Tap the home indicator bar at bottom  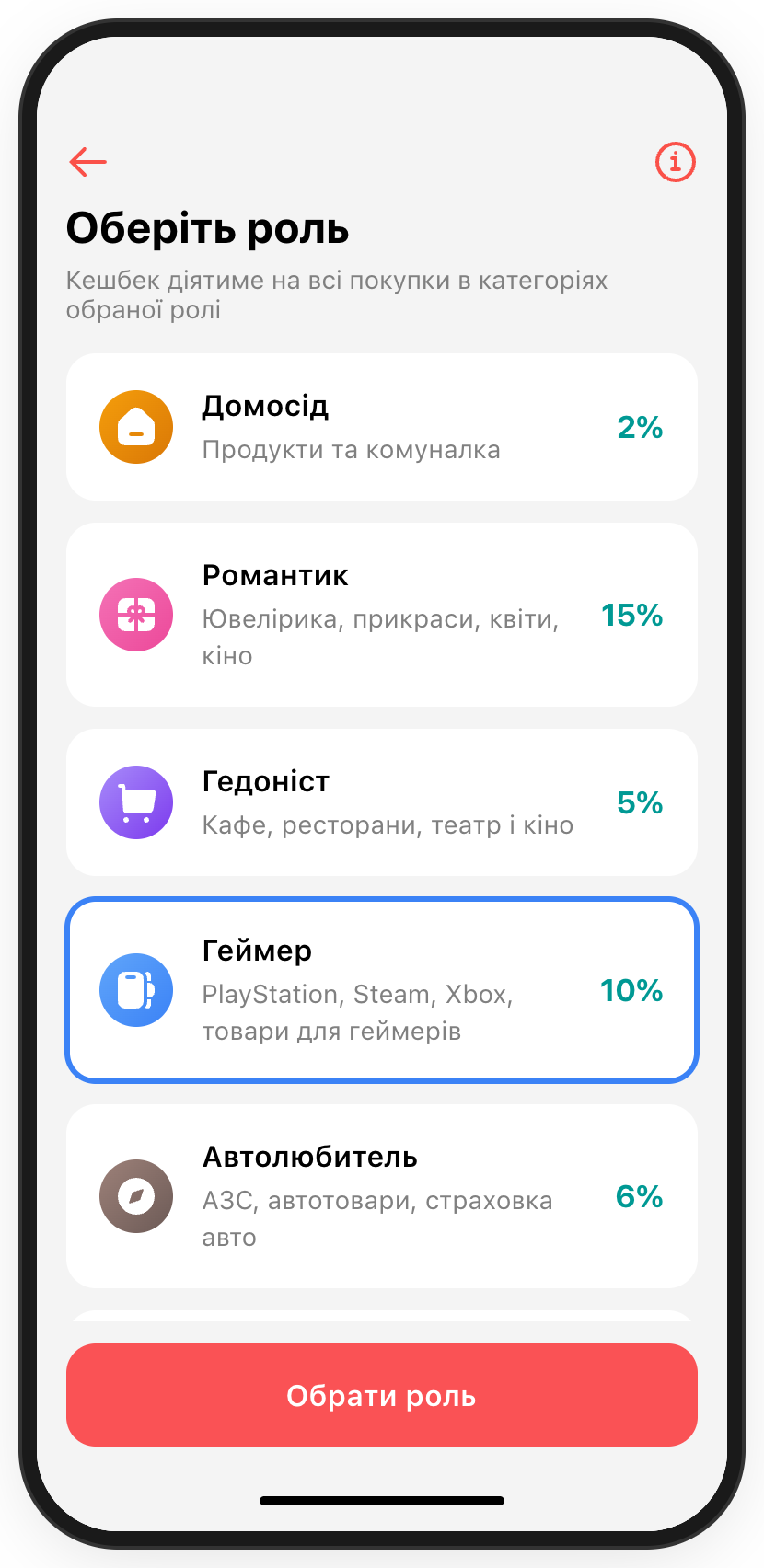[x=381, y=1500]
